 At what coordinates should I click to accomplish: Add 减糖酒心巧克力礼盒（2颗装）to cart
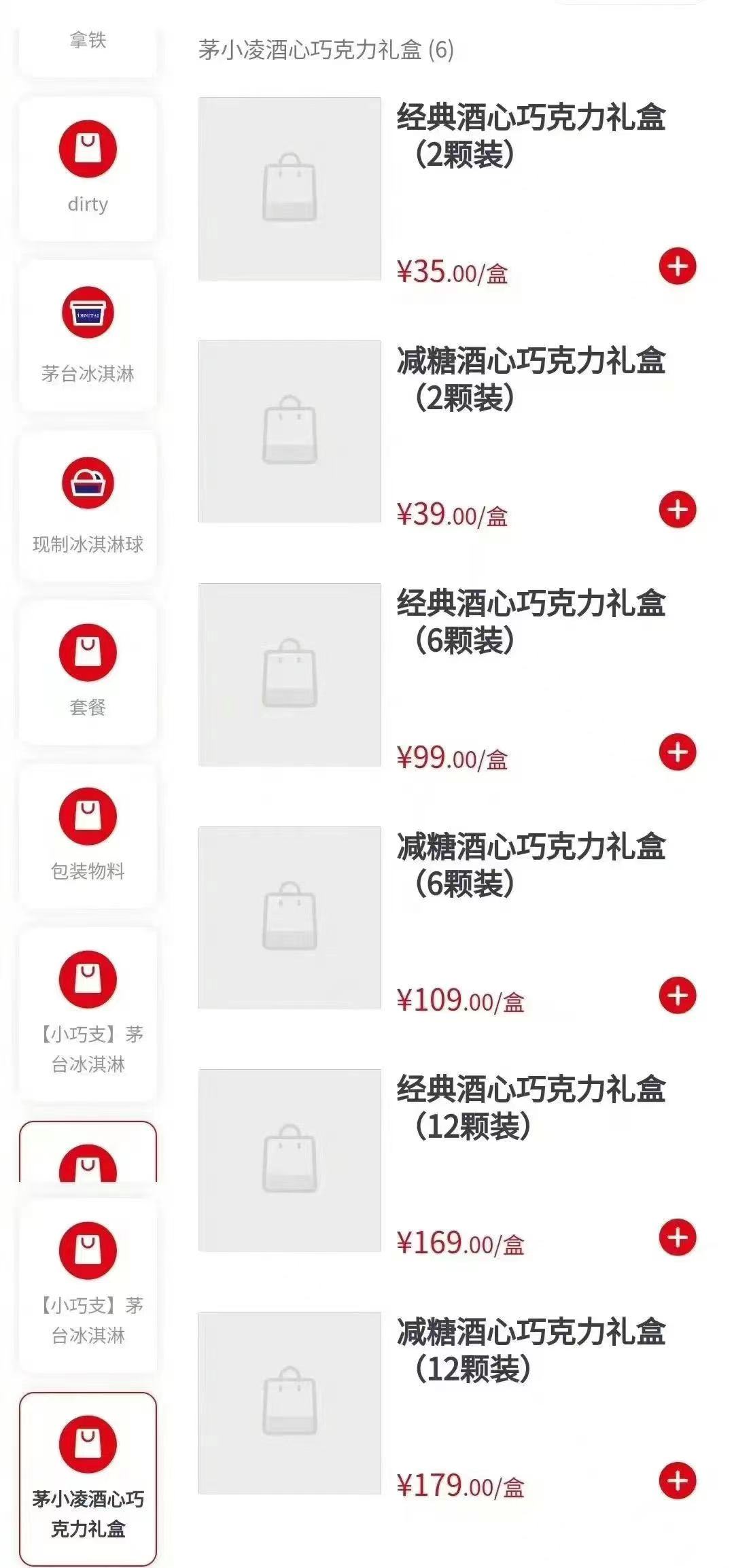[x=678, y=510]
